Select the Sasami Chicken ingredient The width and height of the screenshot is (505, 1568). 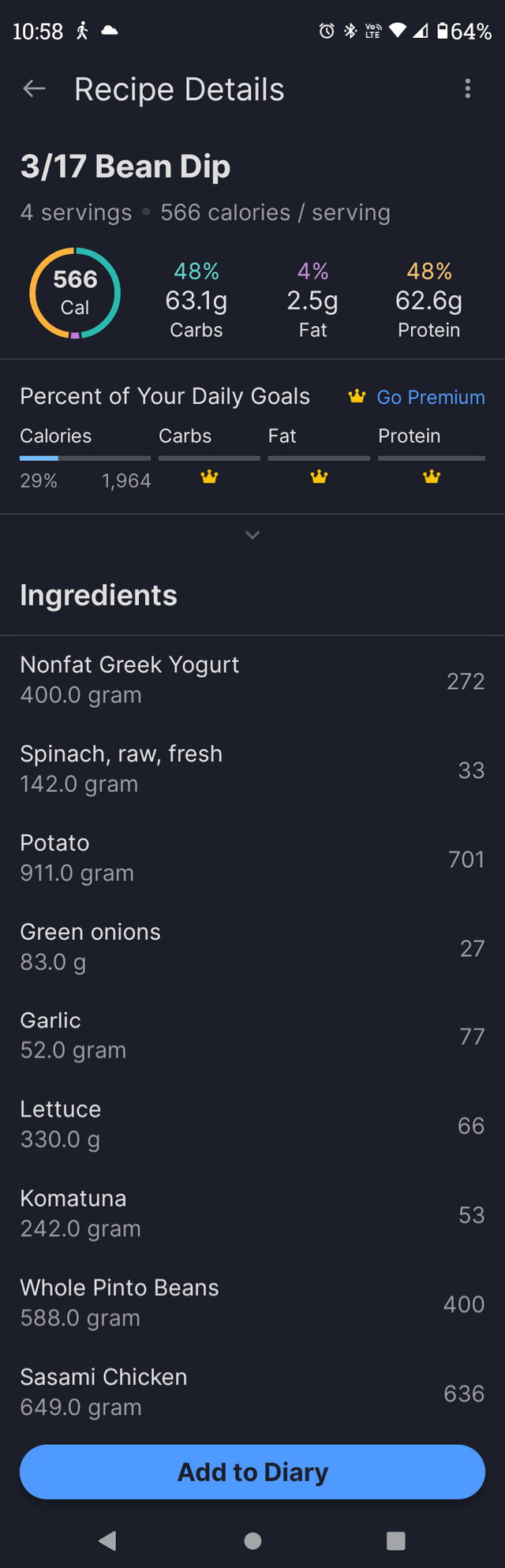pos(252,1392)
